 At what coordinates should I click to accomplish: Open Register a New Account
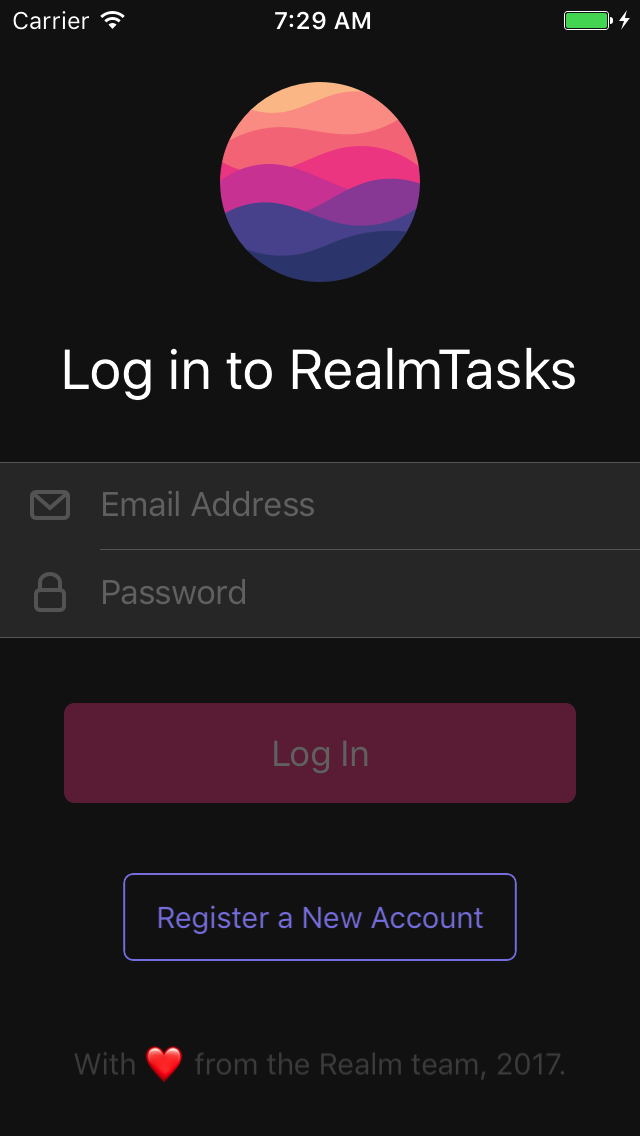(x=320, y=917)
